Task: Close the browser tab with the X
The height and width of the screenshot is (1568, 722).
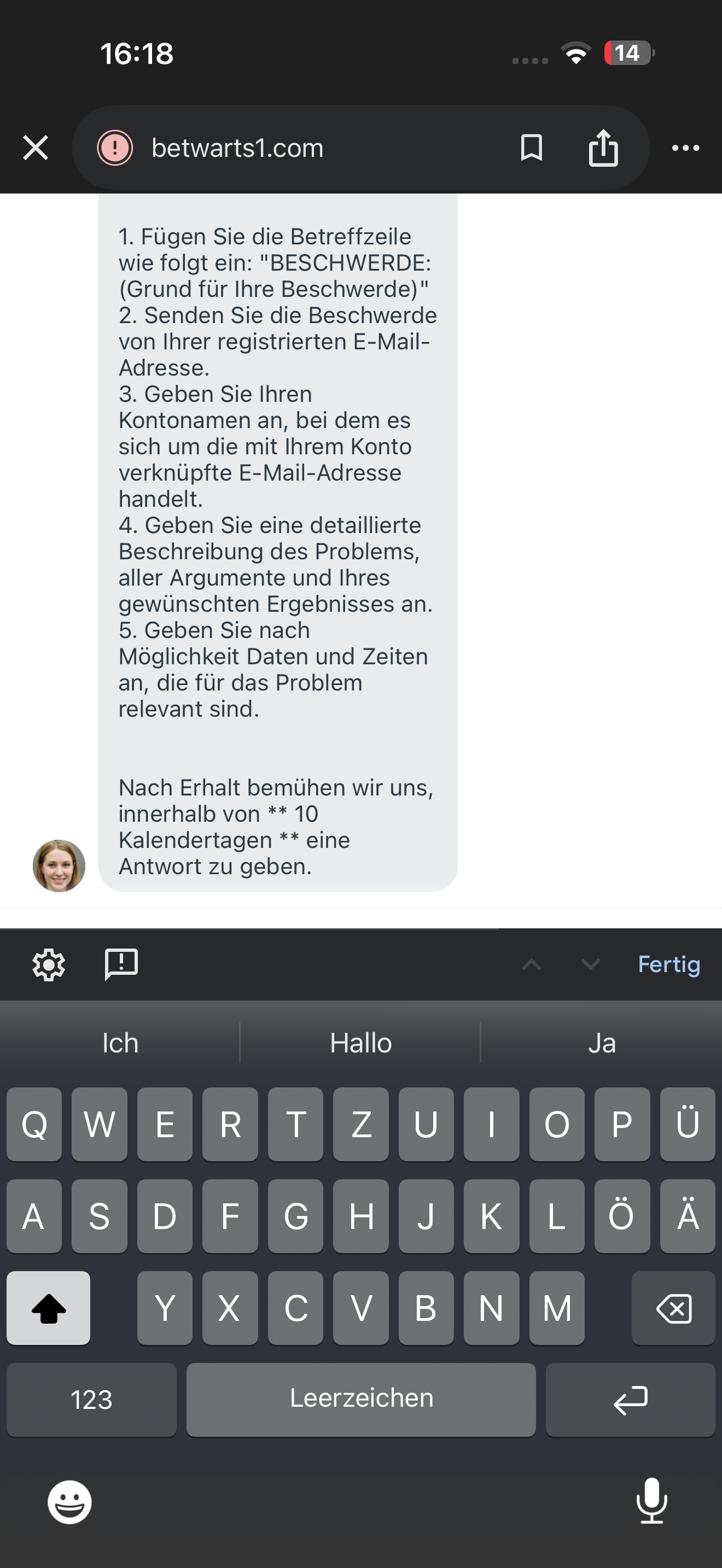Action: tap(36, 148)
